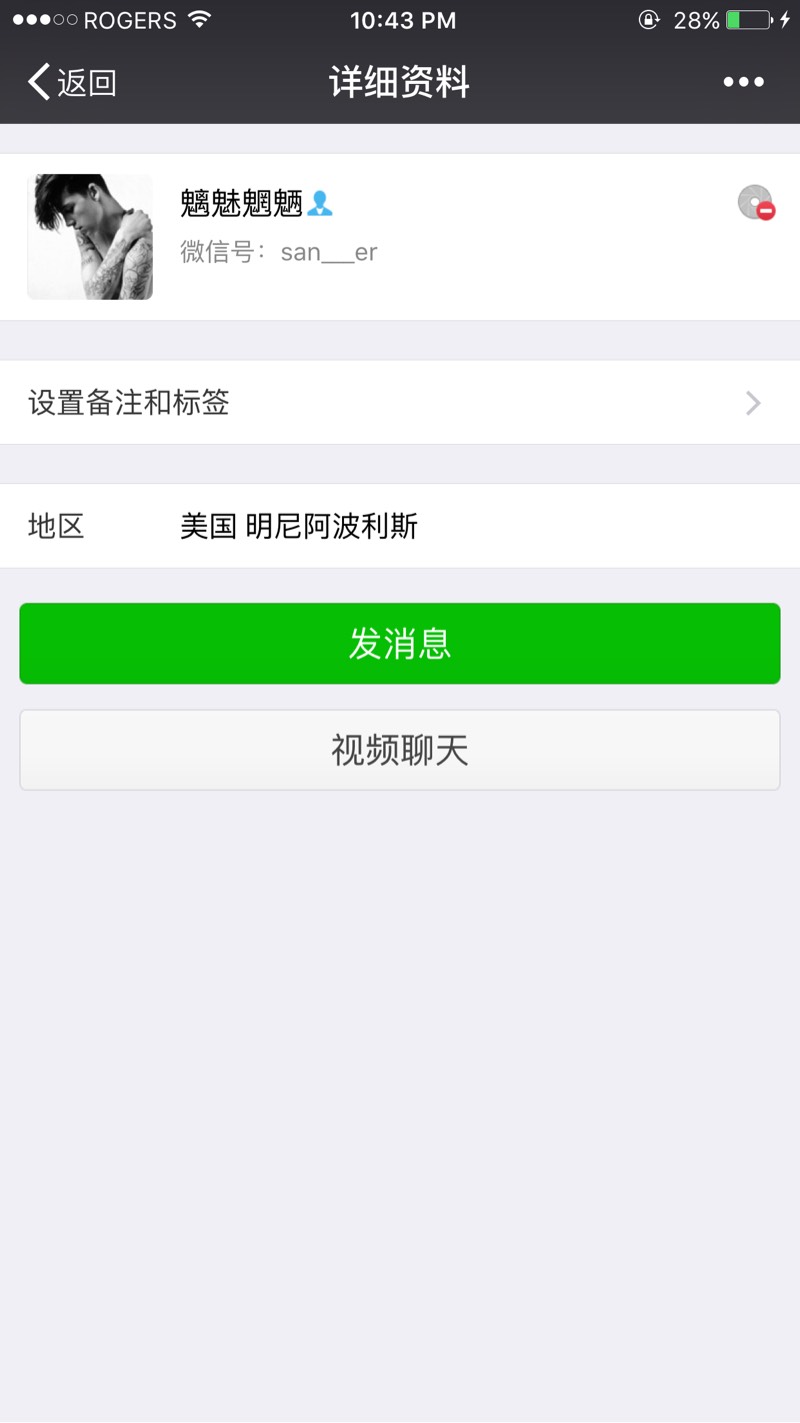Start a video chat via 视频聊天

(x=400, y=750)
